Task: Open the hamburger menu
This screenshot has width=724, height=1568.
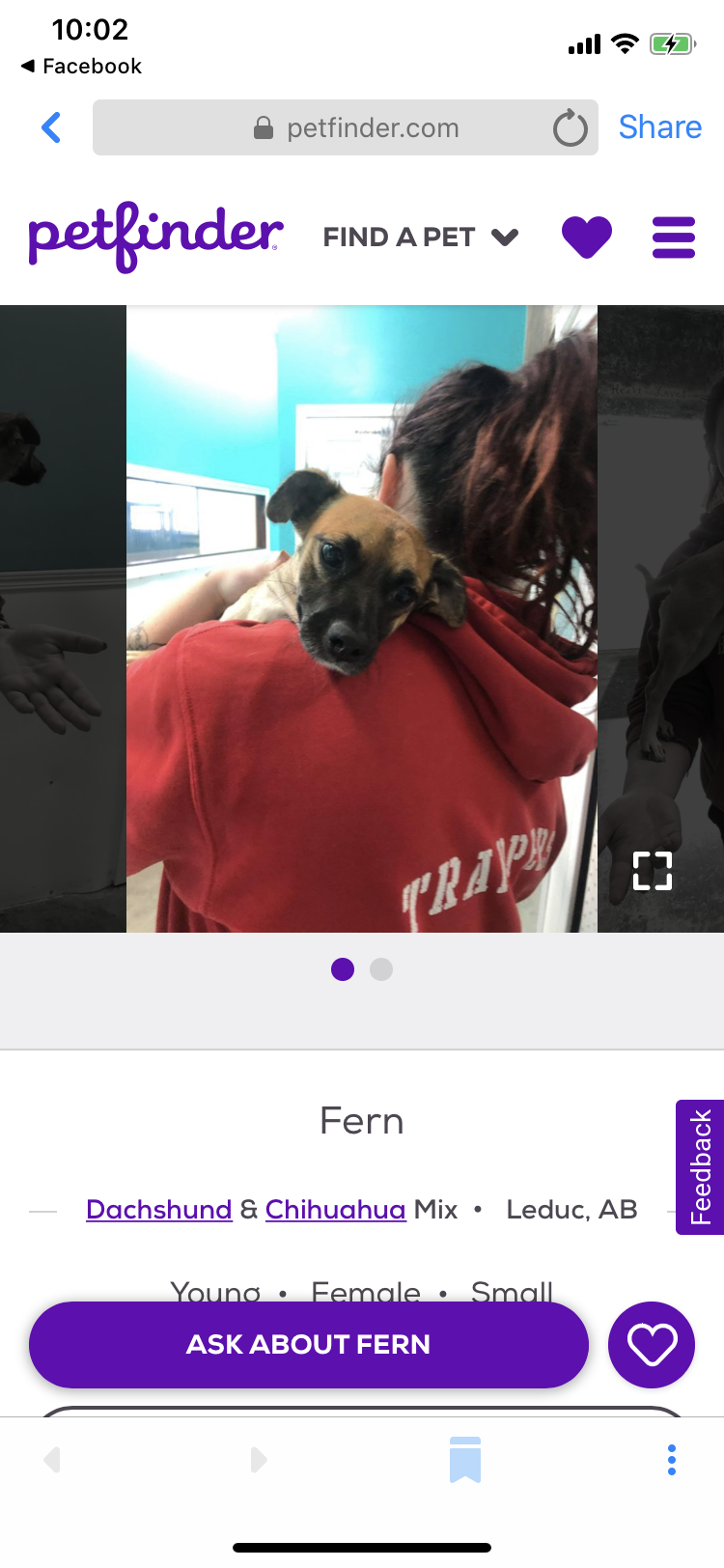Action: pyautogui.click(x=674, y=238)
